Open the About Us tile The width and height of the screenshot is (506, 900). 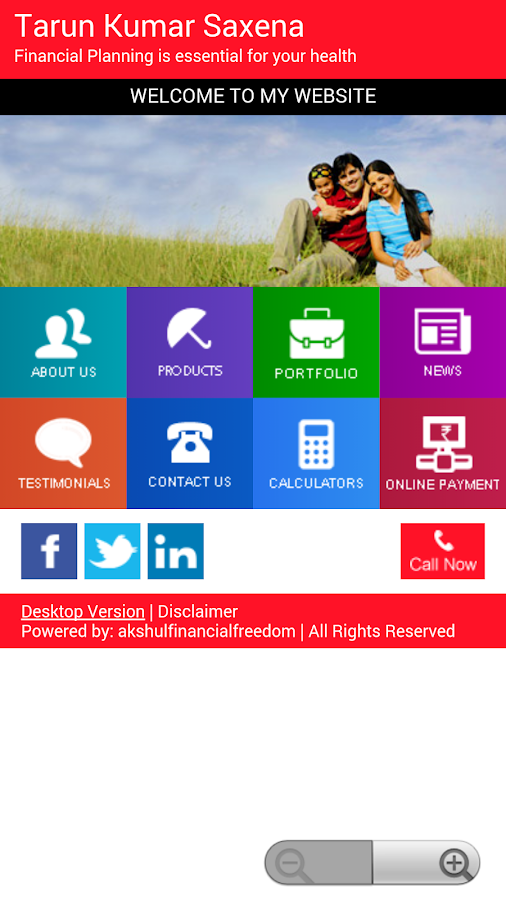pyautogui.click(x=63, y=342)
